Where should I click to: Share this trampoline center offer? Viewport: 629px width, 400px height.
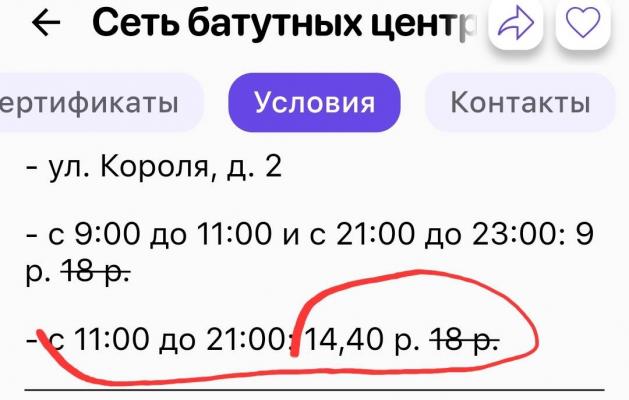[517, 24]
